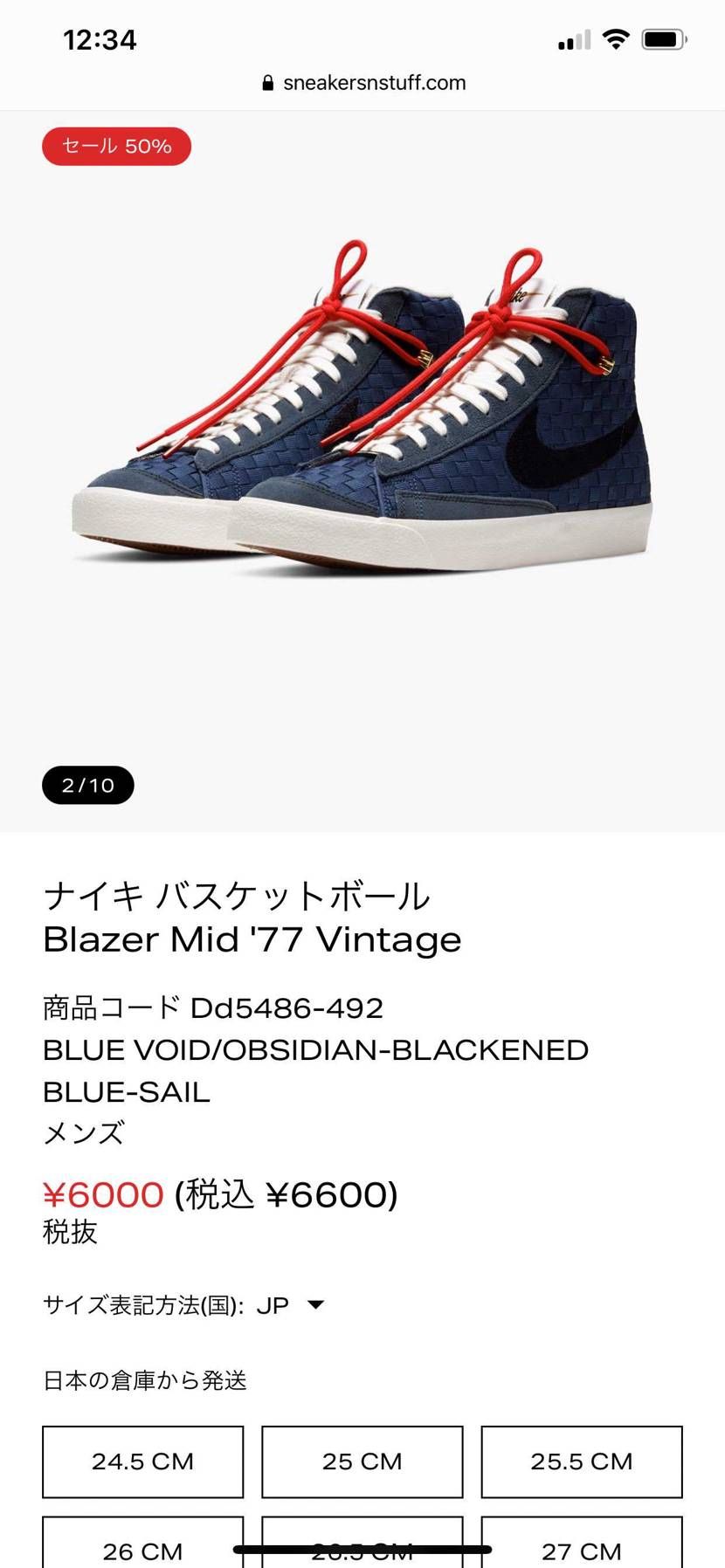Click the padlock icon in the address bar
This screenshot has width=725, height=1568.
pyautogui.click(x=266, y=82)
